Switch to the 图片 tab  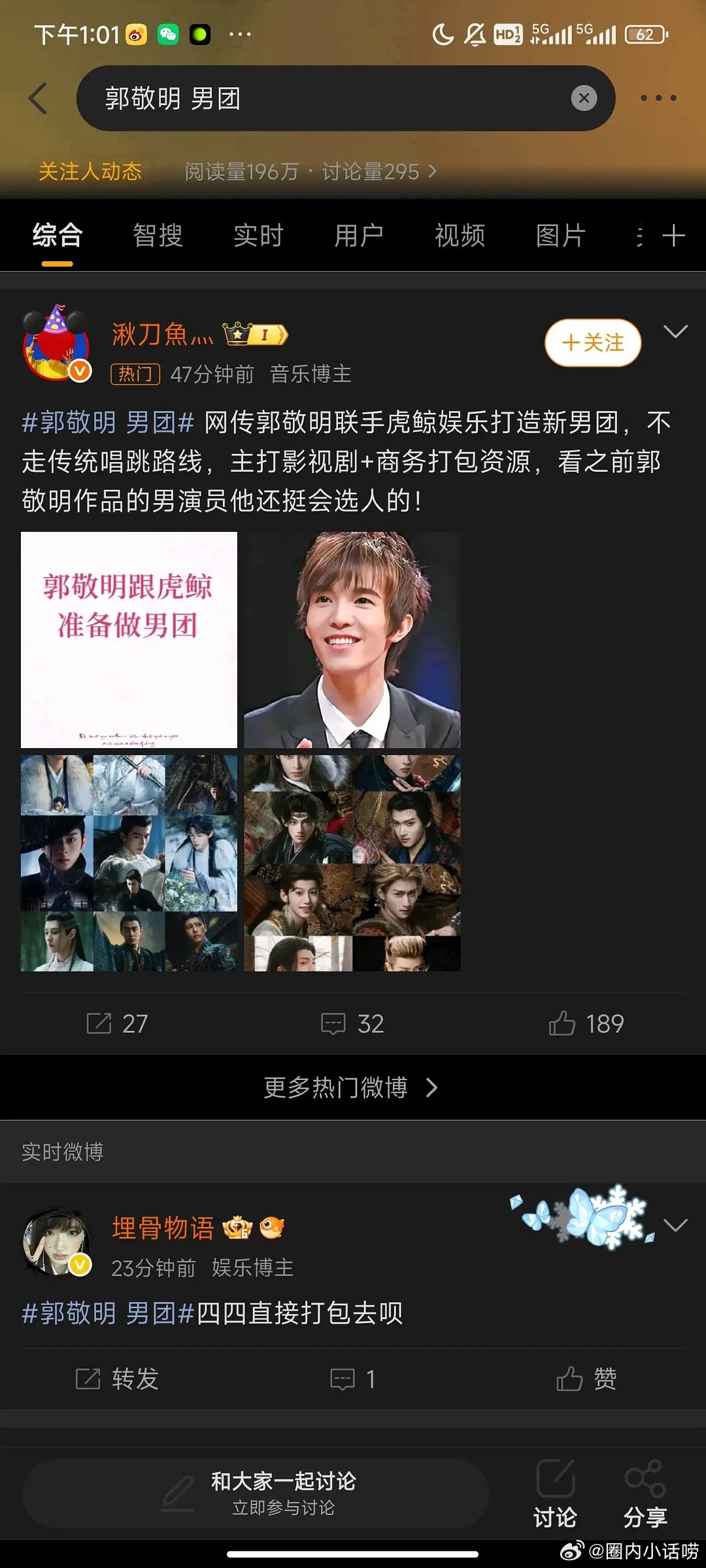(560, 235)
